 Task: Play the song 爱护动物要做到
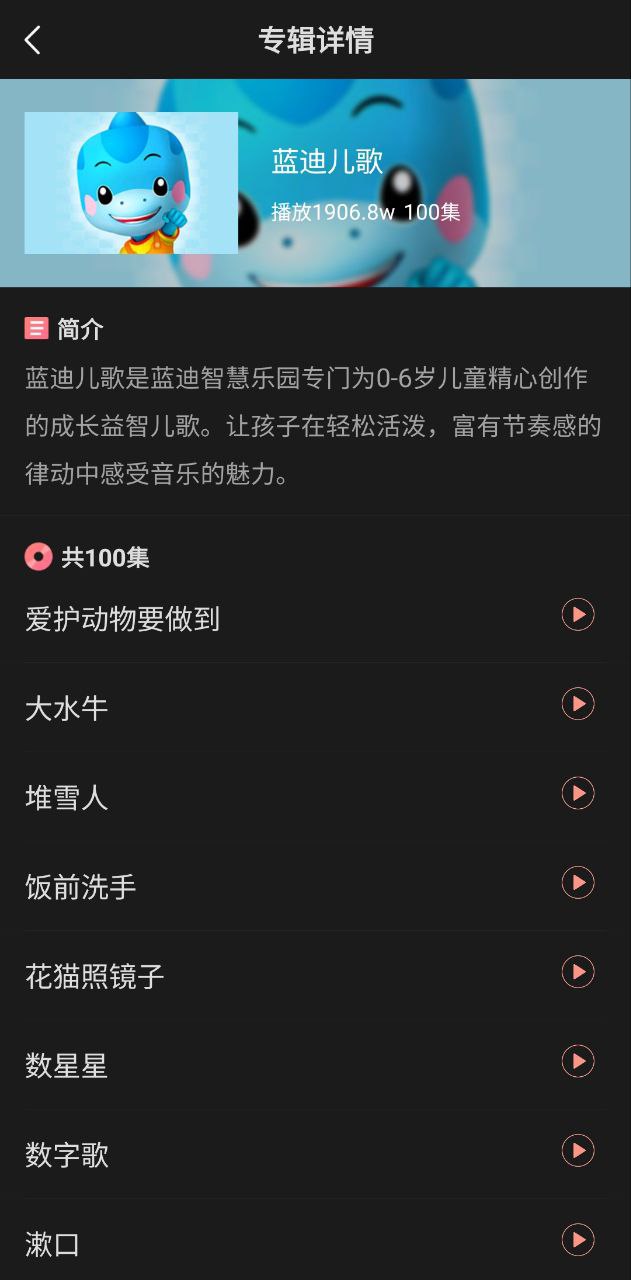pos(578,615)
